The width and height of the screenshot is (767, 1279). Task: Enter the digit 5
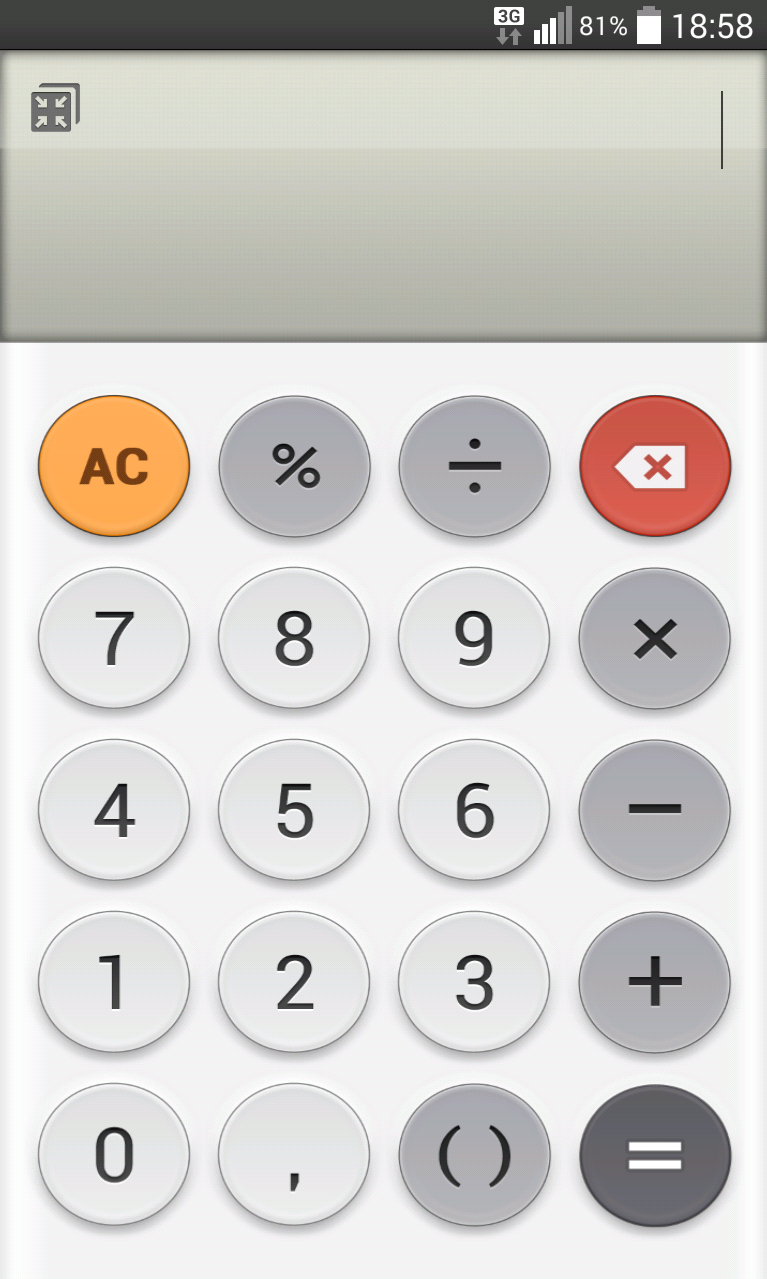tap(294, 810)
